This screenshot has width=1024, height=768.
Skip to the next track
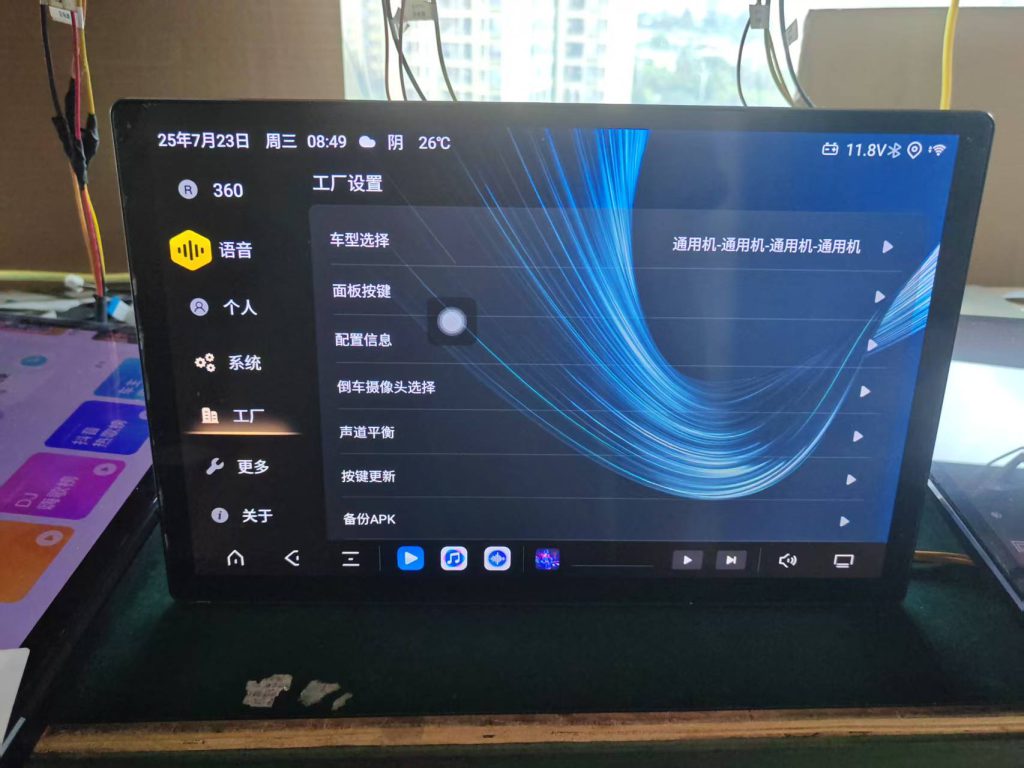tap(731, 560)
